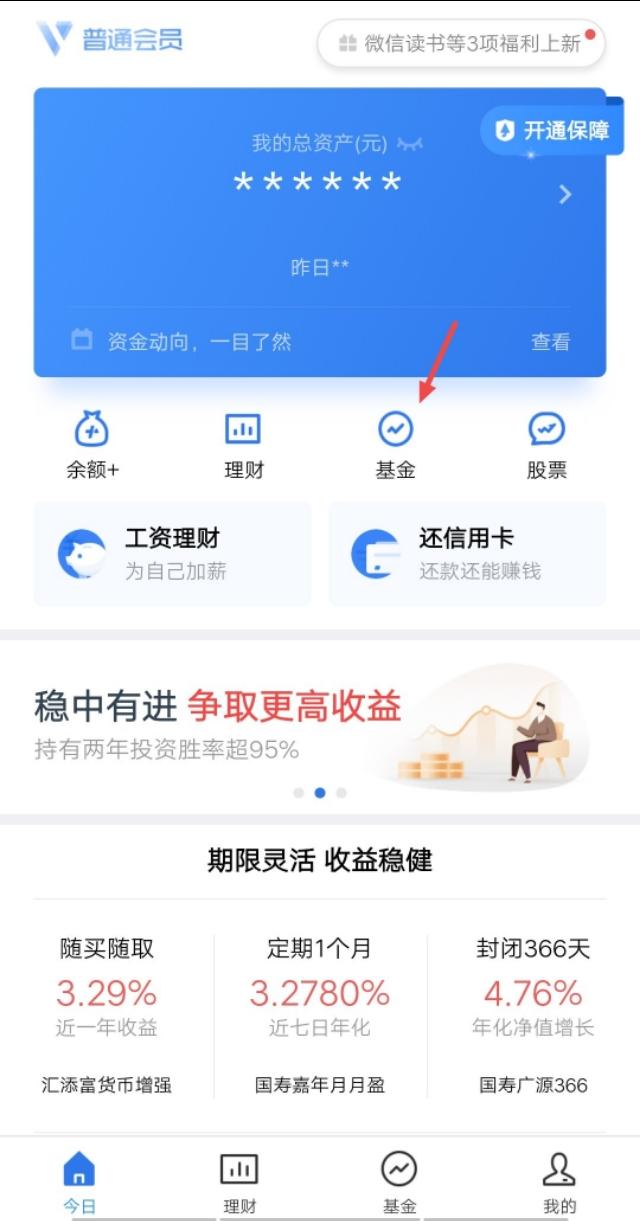Select the 今日 bottom tab
This screenshot has width=640, height=1221.
(x=79, y=1181)
